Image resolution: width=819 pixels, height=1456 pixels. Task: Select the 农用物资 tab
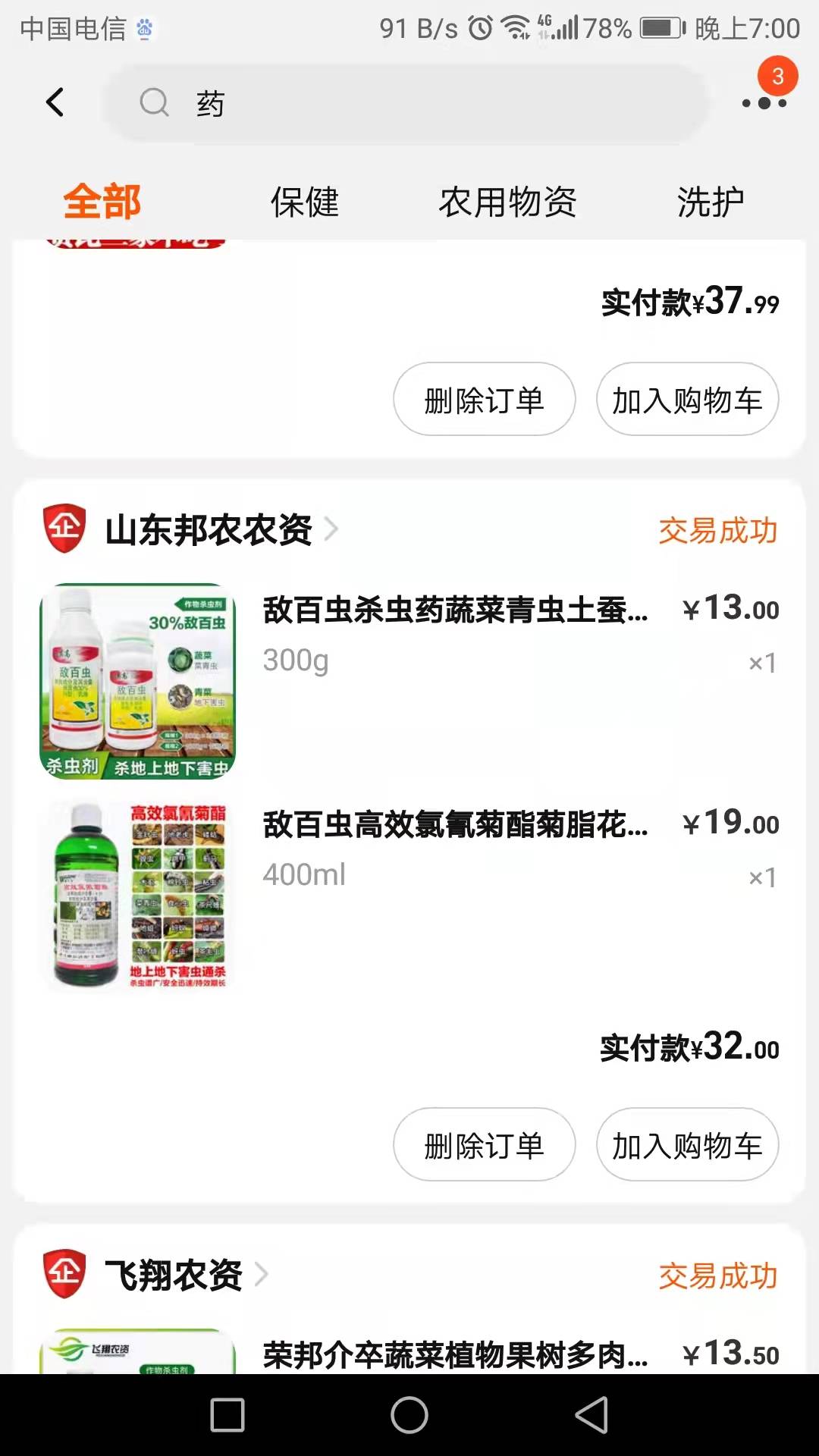507,202
